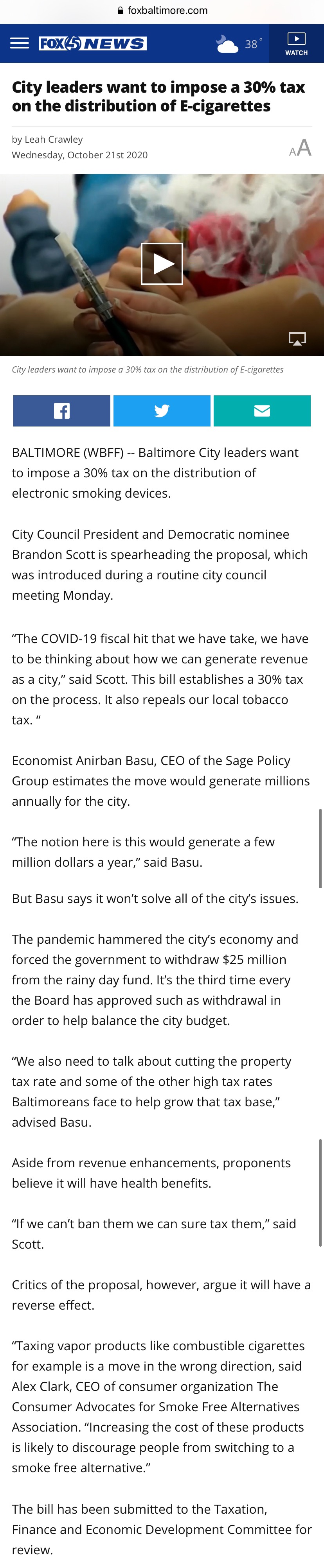The image size is (324, 1568).
Task: Share the article on Twitter
Action: tap(162, 411)
